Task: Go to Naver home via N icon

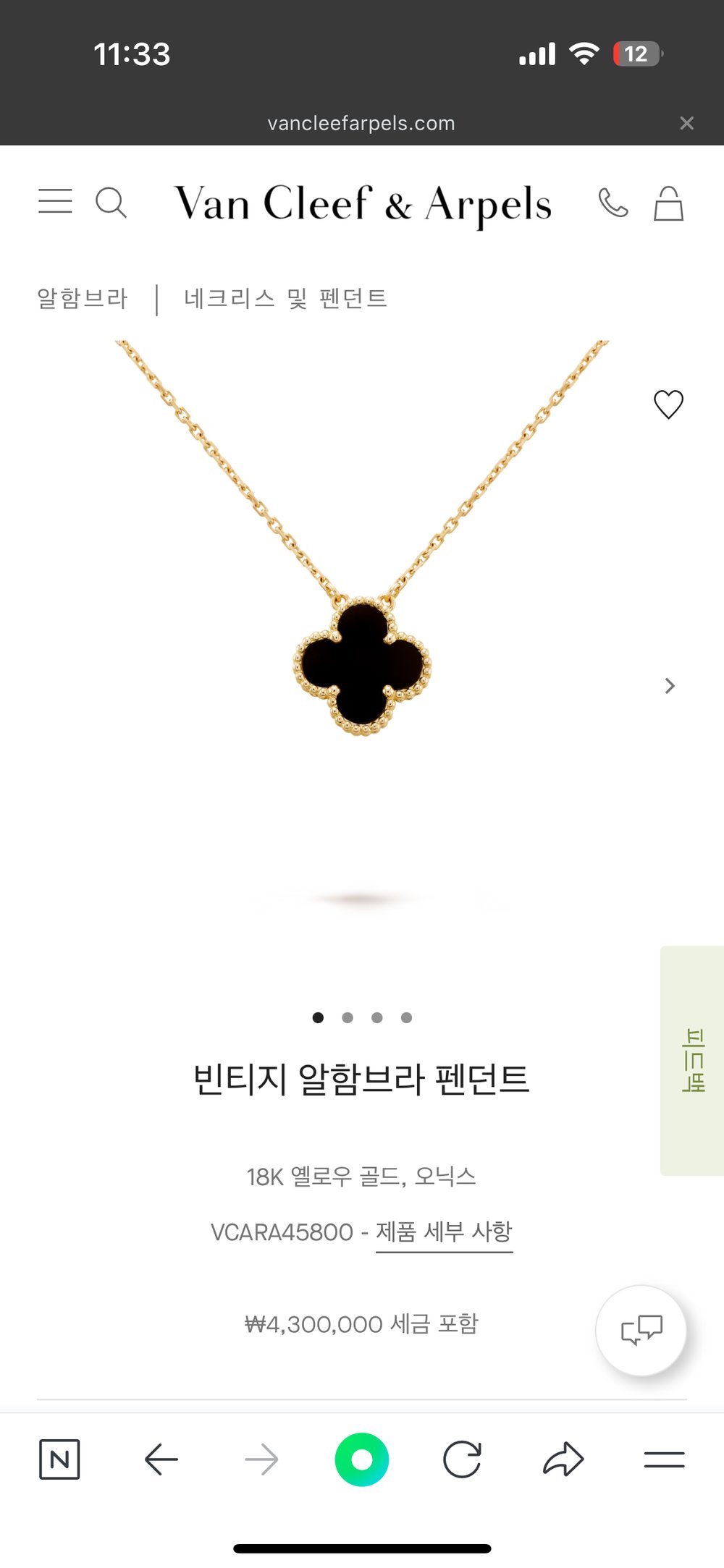Action: pos(59,1459)
